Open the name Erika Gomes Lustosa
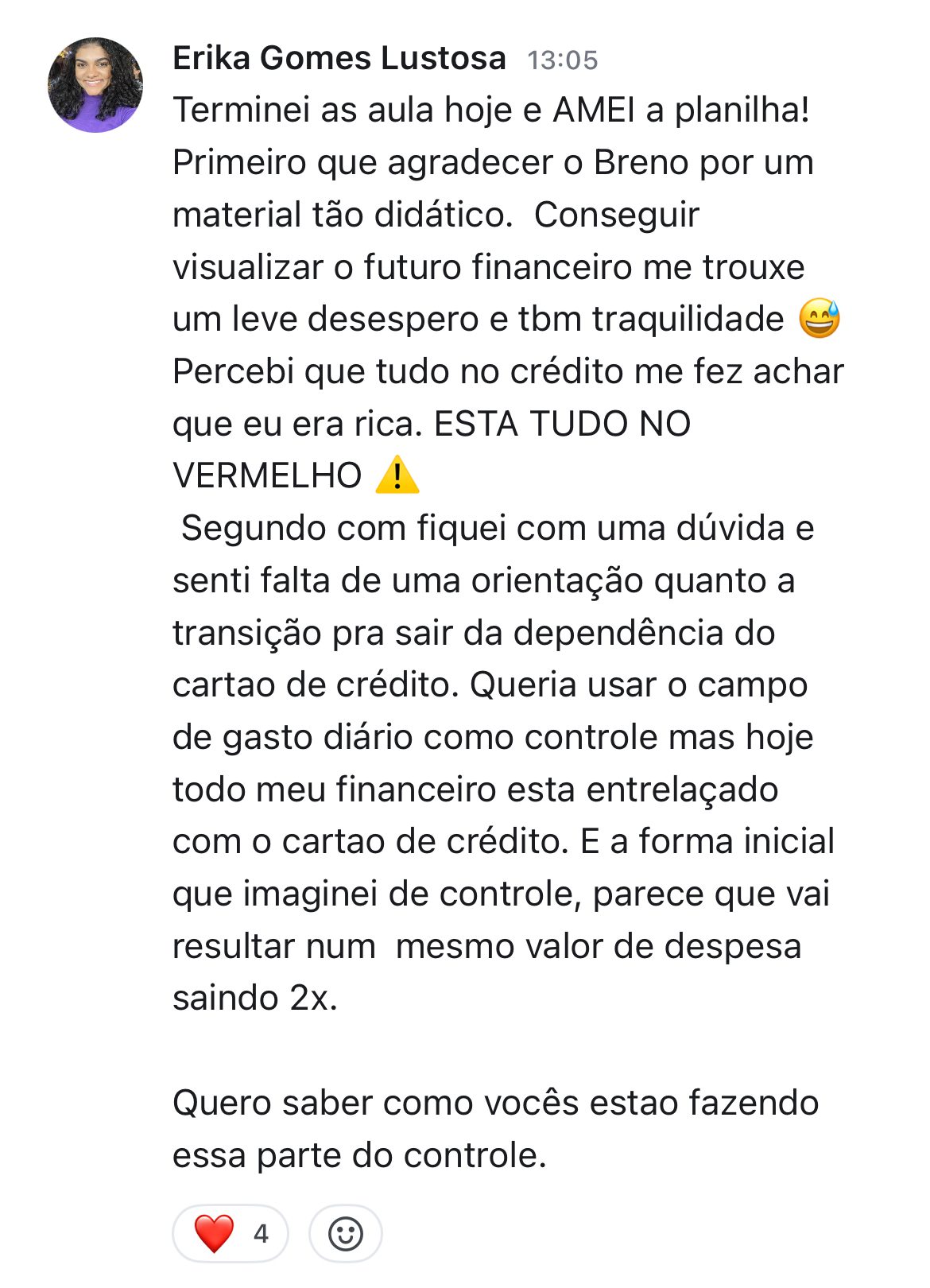The width and height of the screenshot is (930, 1288). pyautogui.click(x=339, y=58)
